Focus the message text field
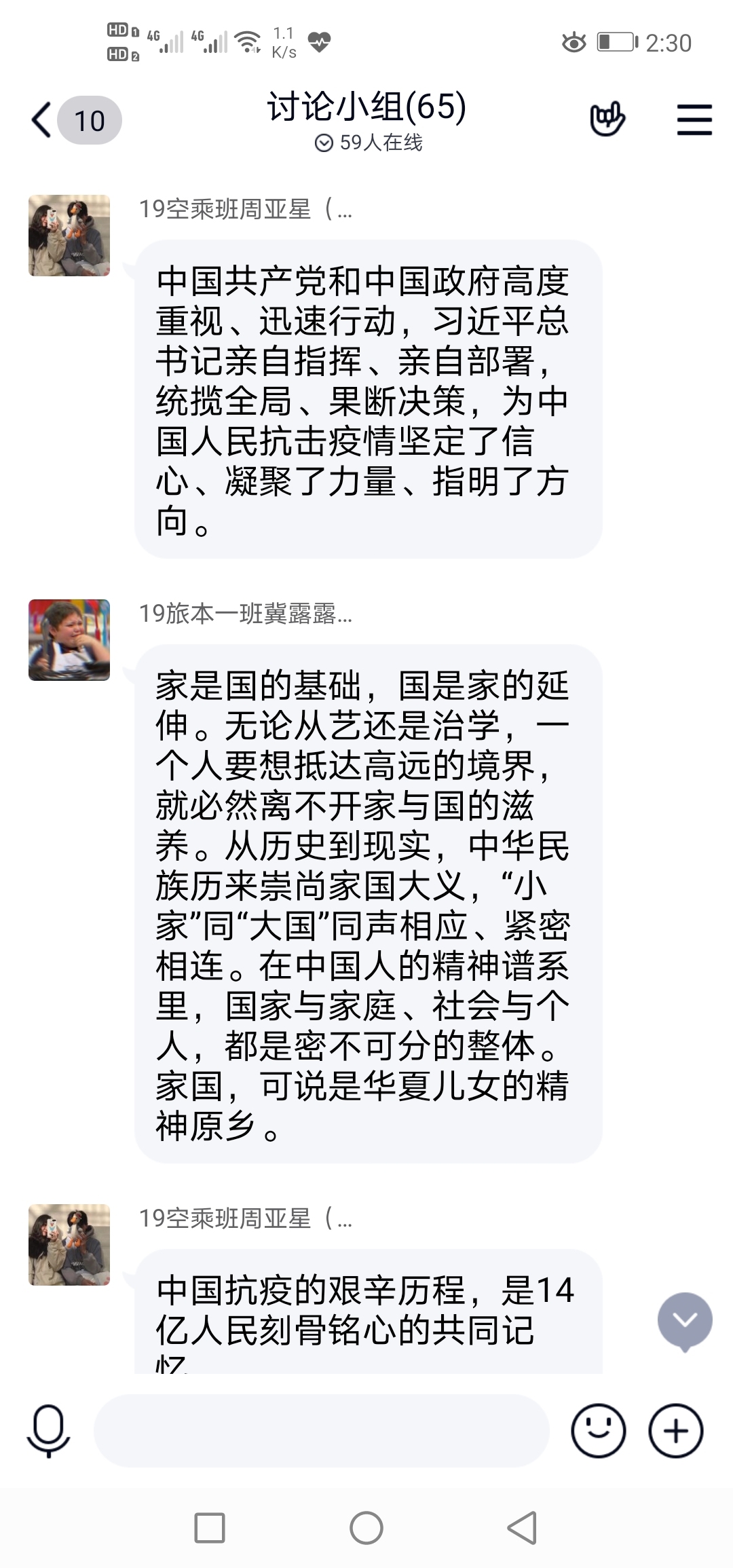The height and width of the screenshot is (1568, 733). (x=321, y=1431)
